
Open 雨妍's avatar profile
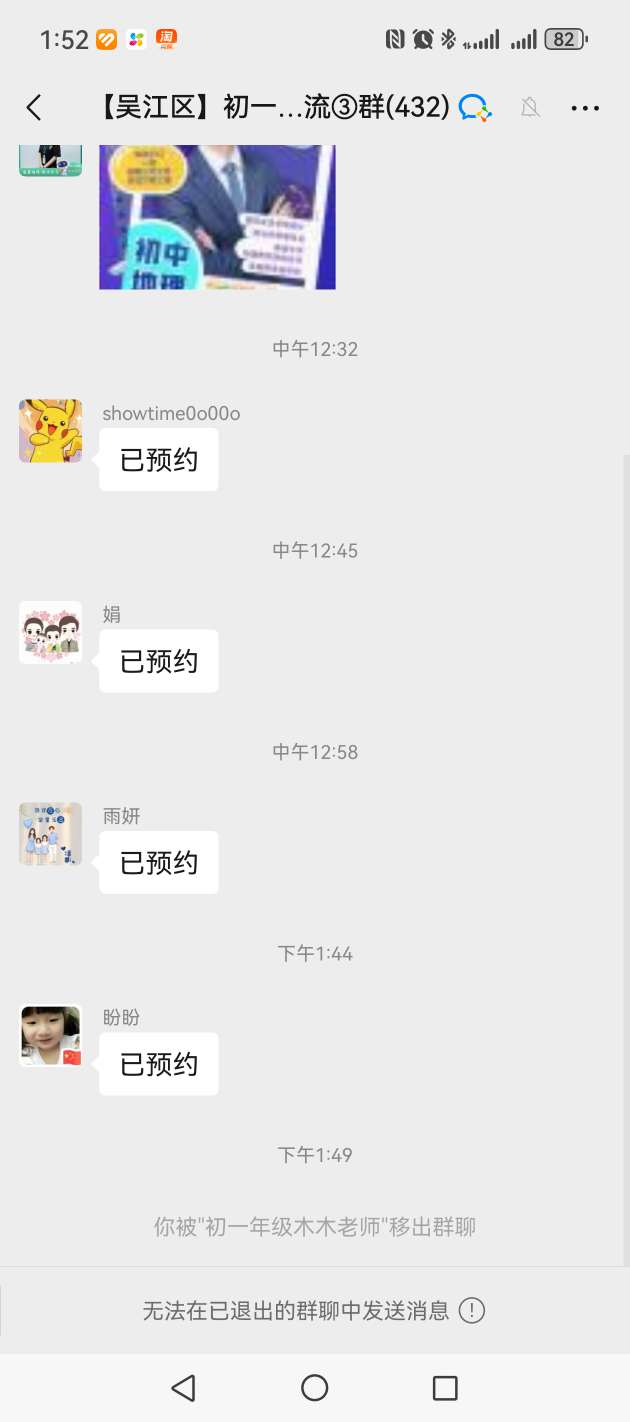click(x=51, y=834)
